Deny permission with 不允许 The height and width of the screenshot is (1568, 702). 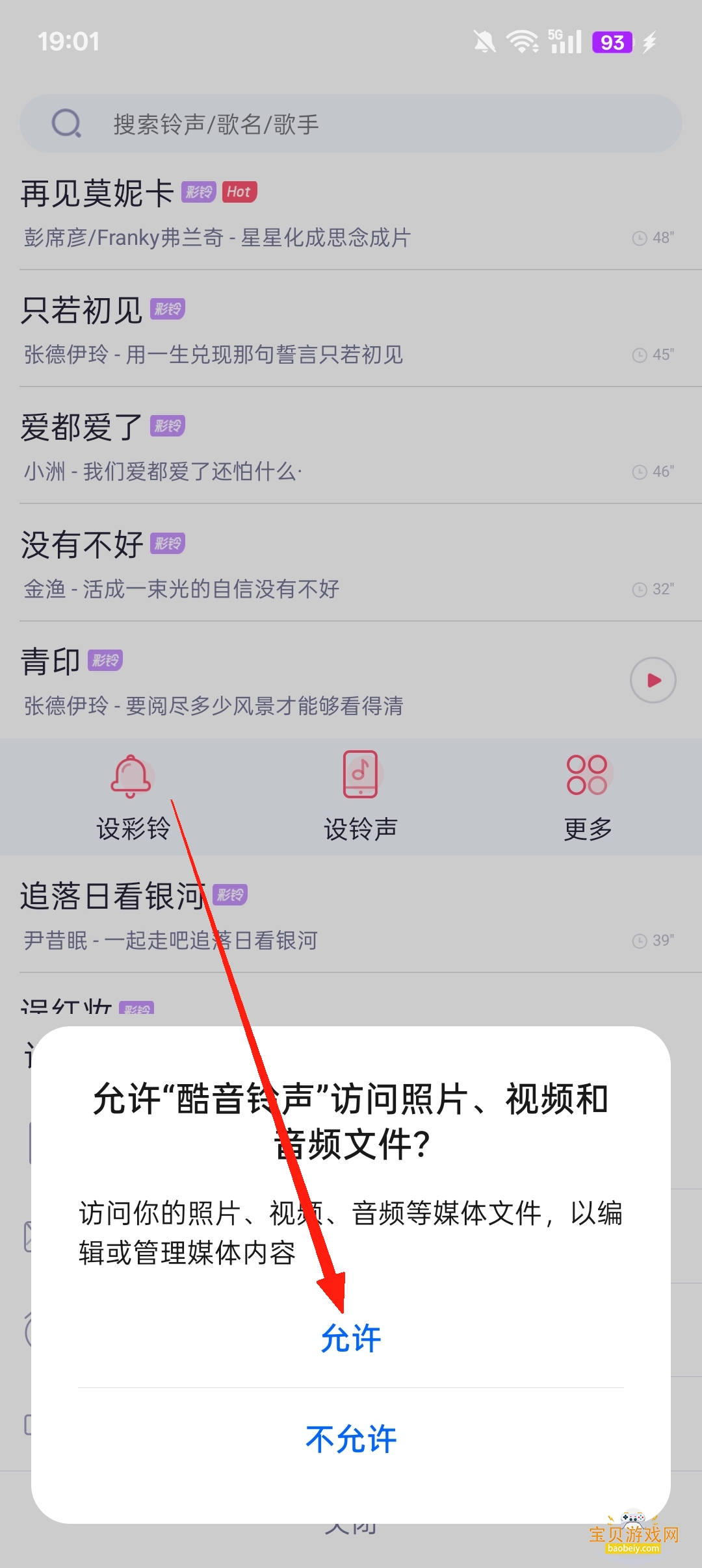pyautogui.click(x=351, y=1439)
